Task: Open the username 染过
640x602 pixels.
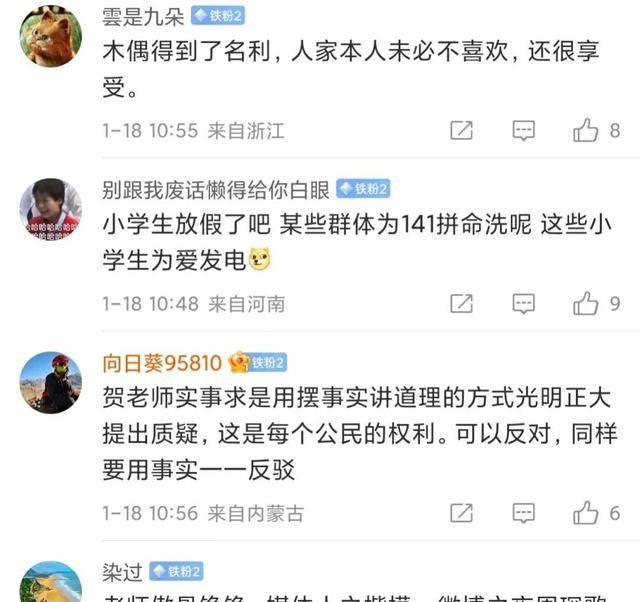Action: [122, 572]
